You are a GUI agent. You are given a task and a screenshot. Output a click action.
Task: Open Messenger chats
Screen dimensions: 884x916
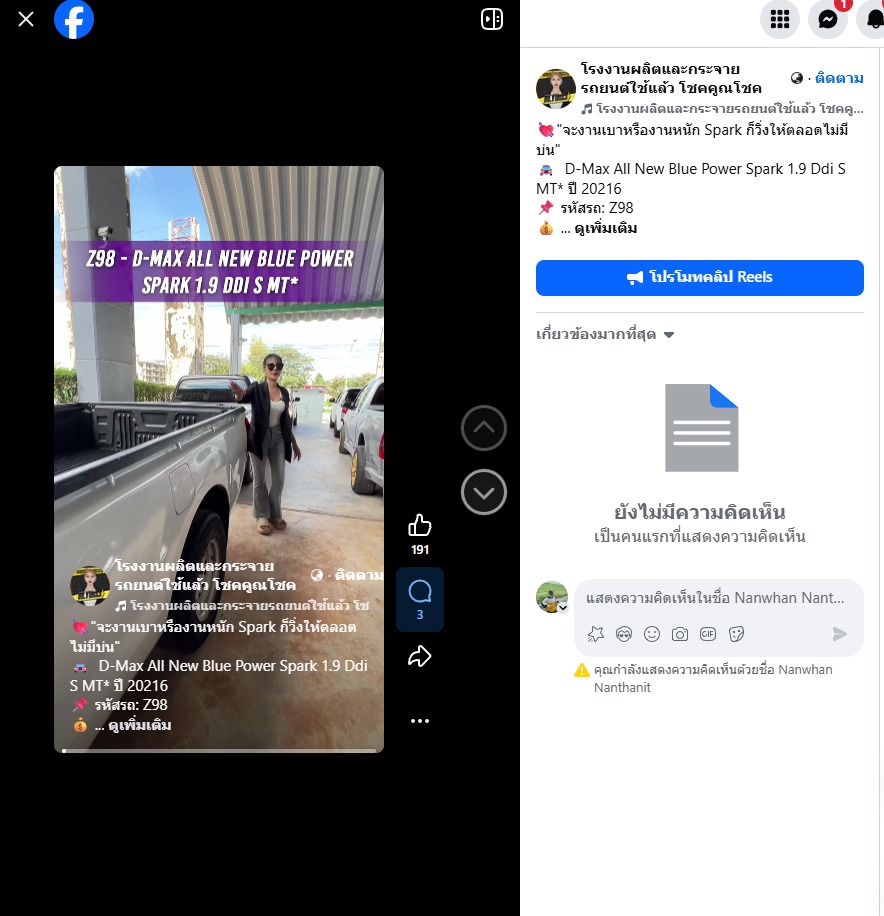tap(827, 19)
